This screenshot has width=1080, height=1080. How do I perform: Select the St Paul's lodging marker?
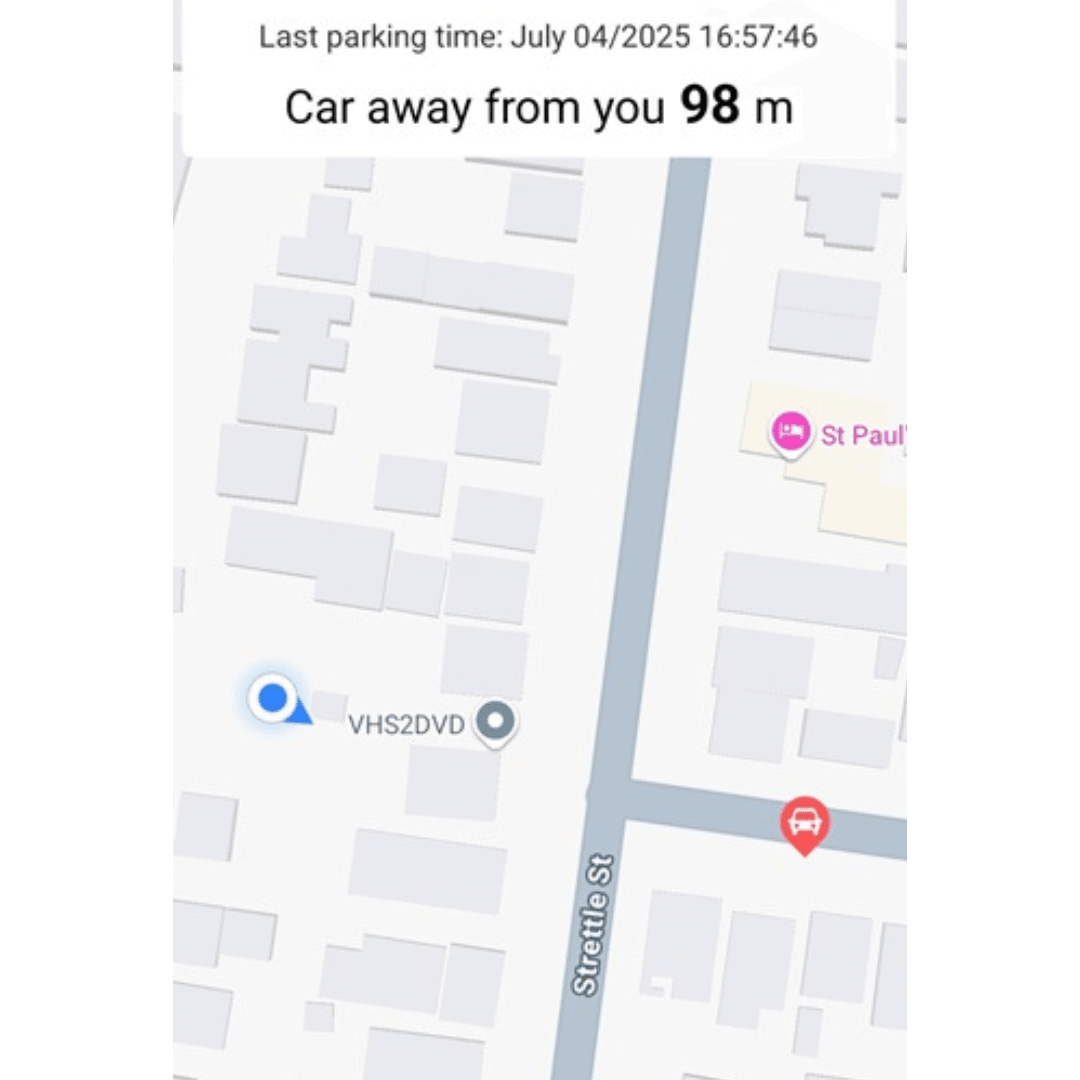coord(791,432)
